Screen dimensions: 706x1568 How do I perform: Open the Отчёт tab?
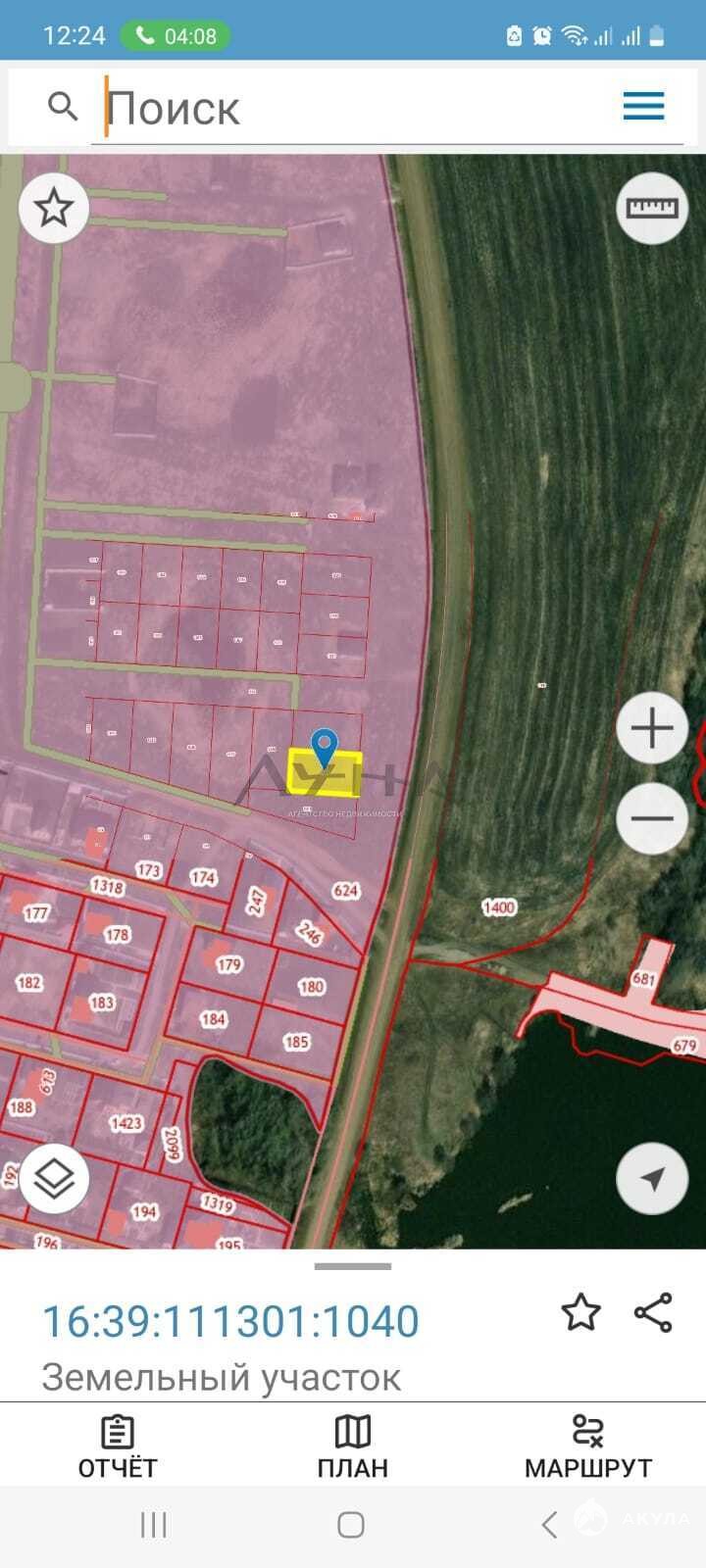click(x=118, y=1446)
